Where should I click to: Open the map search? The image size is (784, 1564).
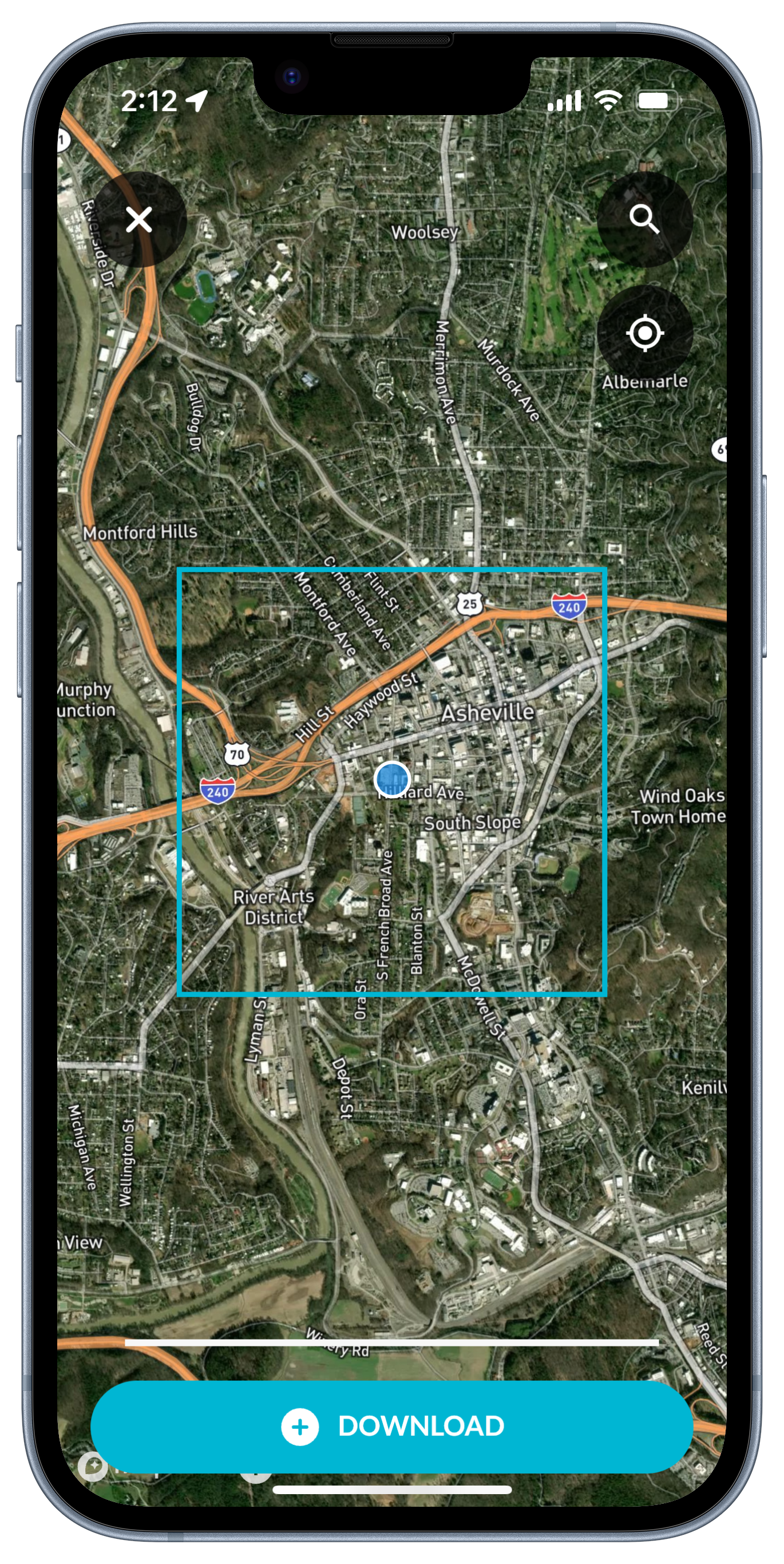644,219
